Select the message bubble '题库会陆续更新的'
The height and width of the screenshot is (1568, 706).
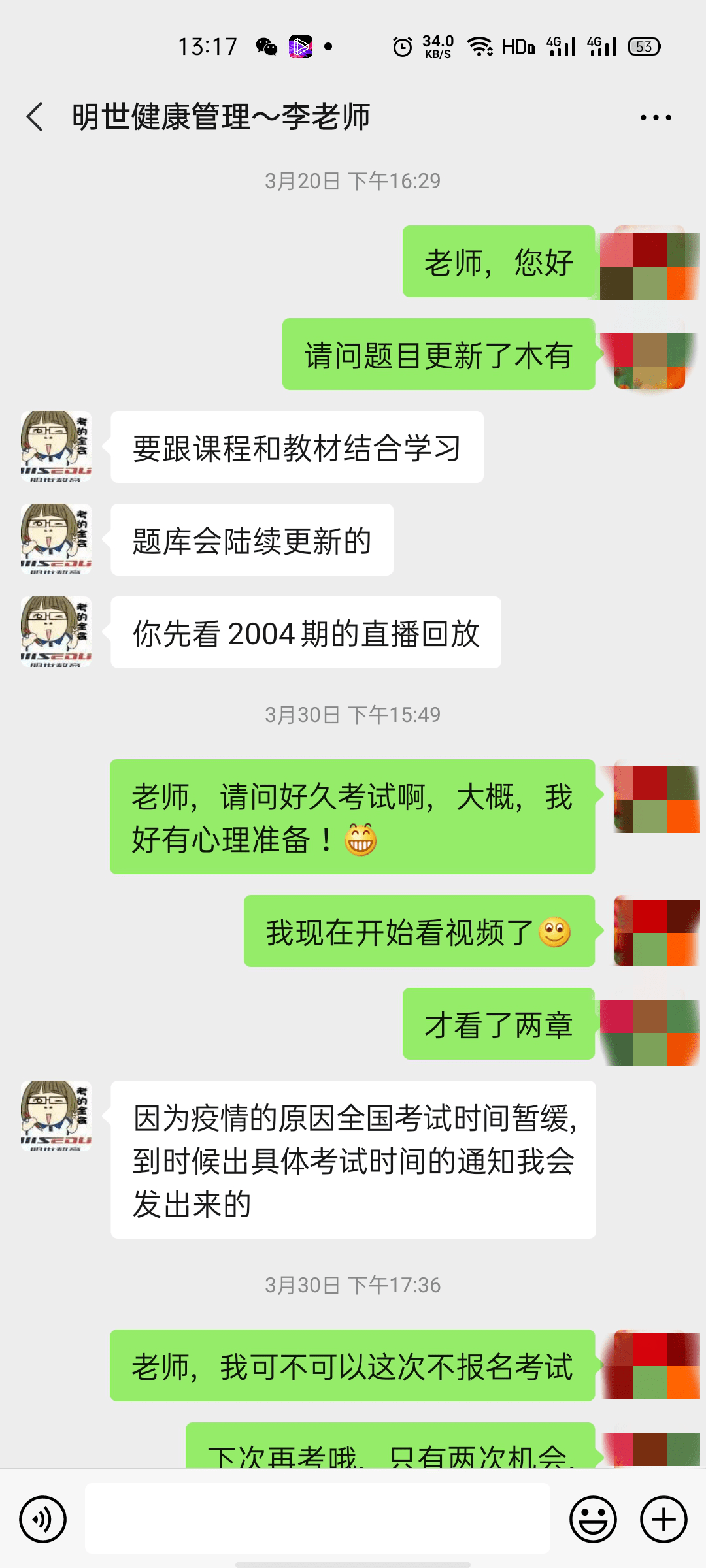tap(252, 539)
